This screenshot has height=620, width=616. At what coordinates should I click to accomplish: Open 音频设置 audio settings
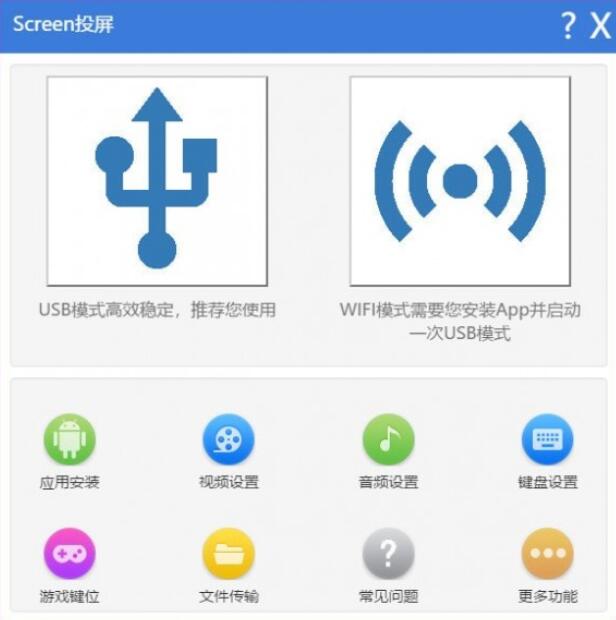point(388,440)
